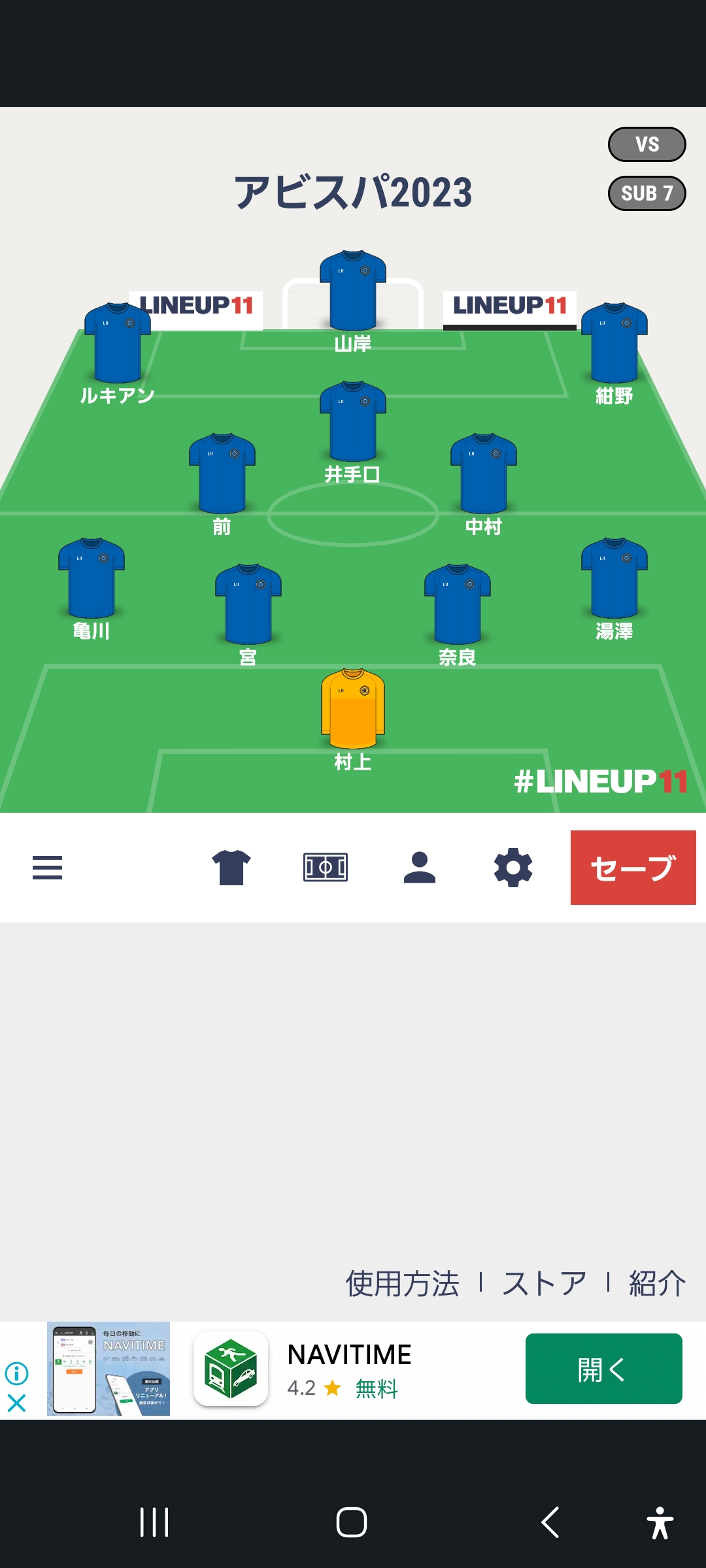Open the ストア link

(x=544, y=1283)
